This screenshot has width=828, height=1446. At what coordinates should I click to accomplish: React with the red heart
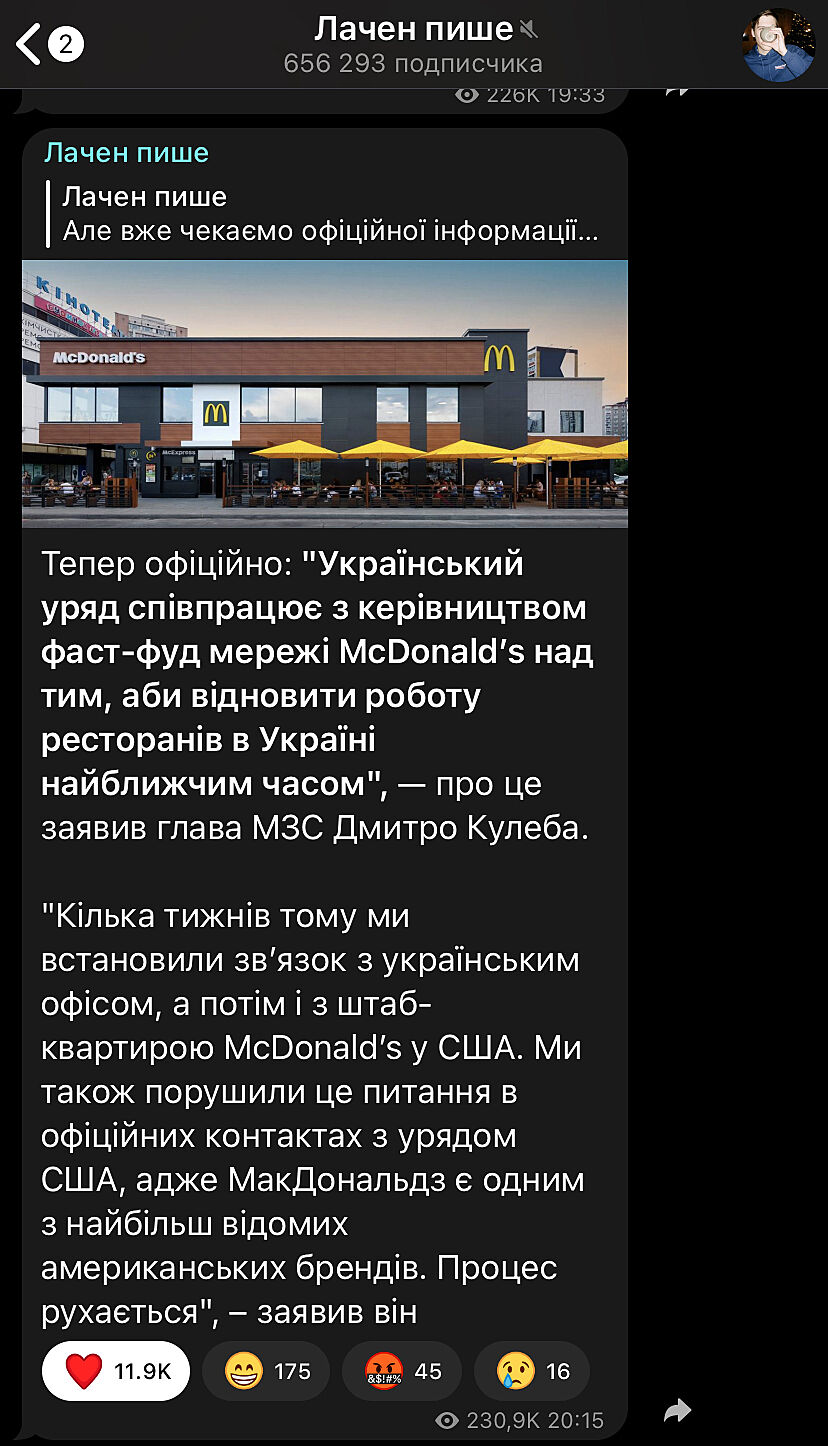tap(115, 1371)
